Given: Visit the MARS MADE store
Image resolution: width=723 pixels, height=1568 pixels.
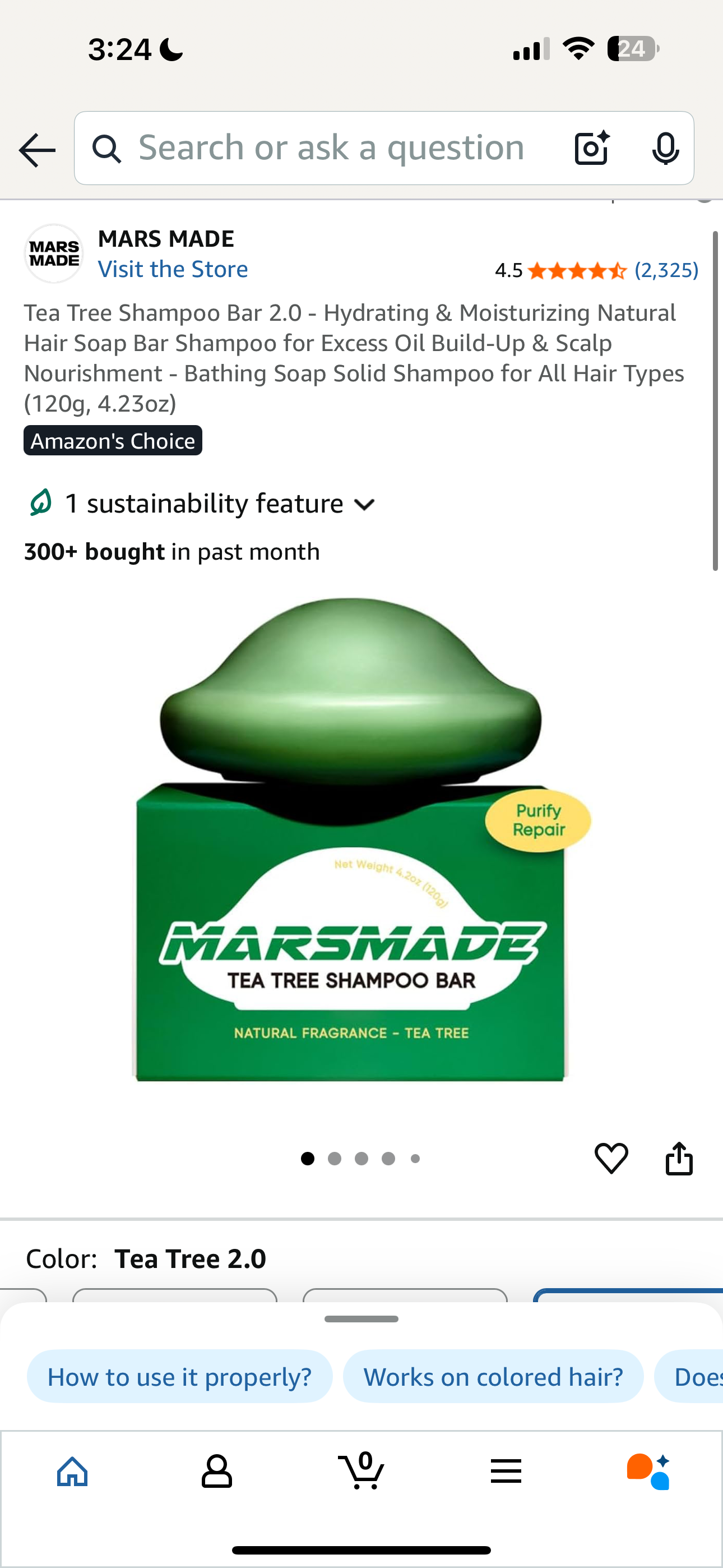Looking at the screenshot, I should pyautogui.click(x=173, y=269).
